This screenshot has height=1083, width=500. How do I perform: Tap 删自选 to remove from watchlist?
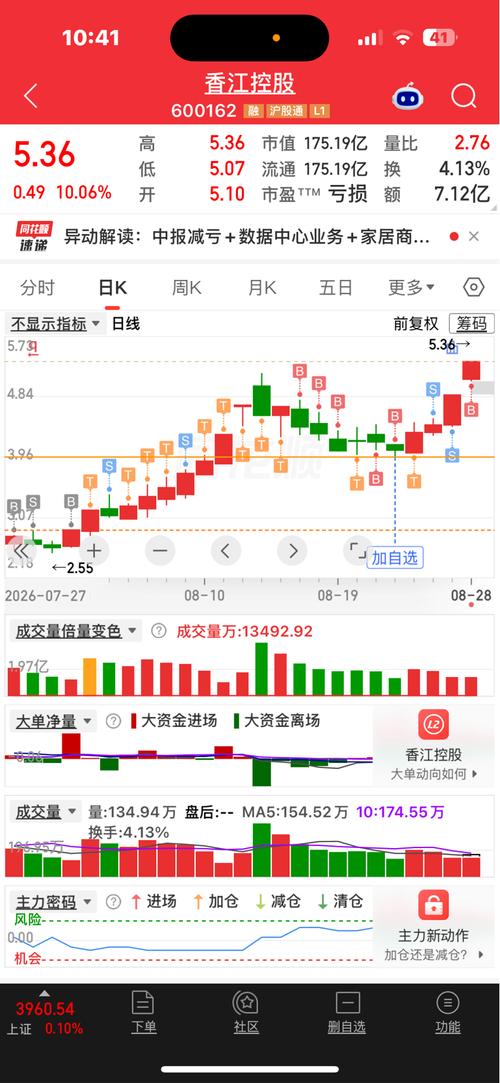(347, 1012)
